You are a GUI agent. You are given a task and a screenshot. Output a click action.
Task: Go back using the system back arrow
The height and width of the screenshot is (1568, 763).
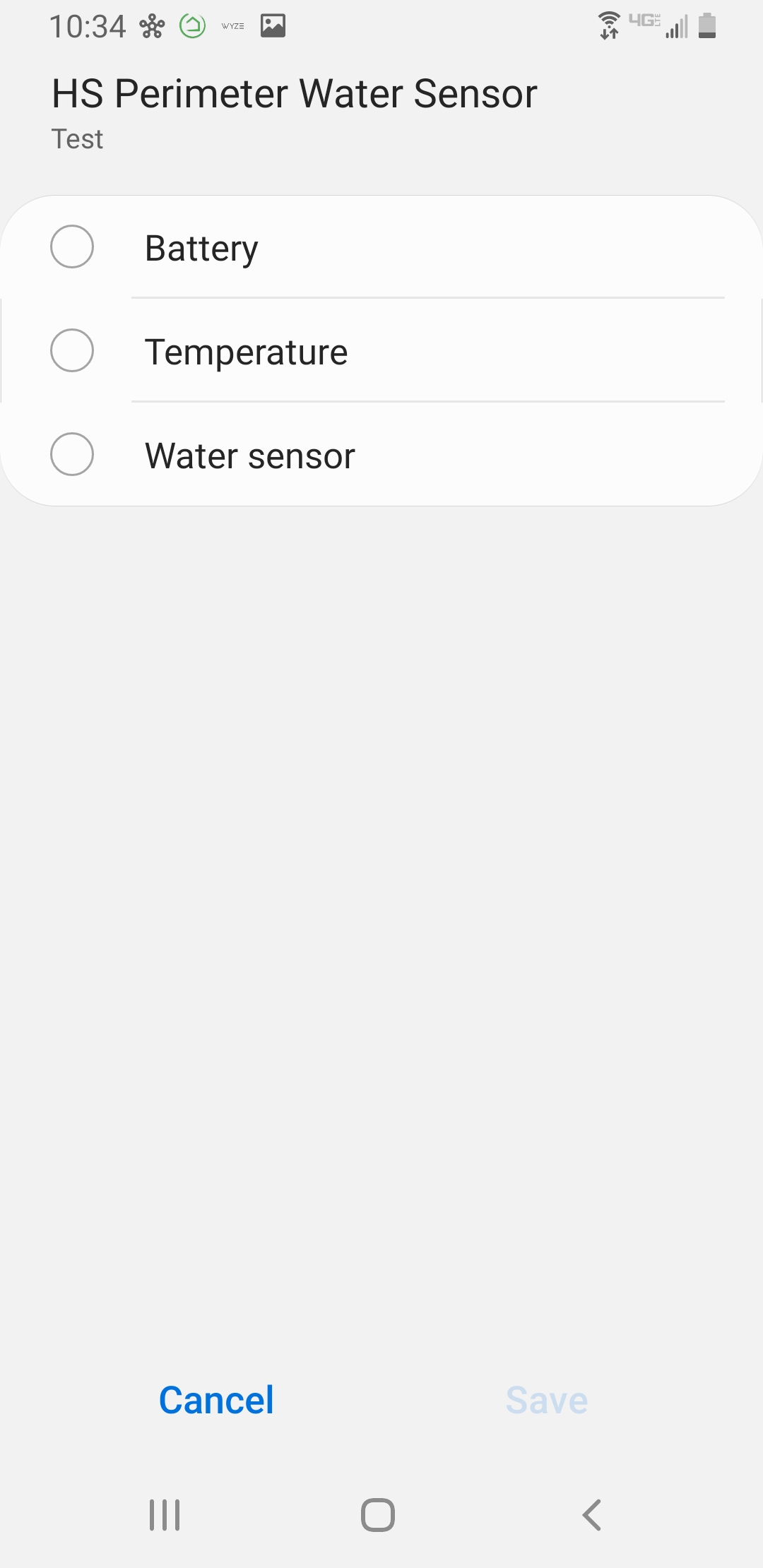click(x=592, y=1515)
